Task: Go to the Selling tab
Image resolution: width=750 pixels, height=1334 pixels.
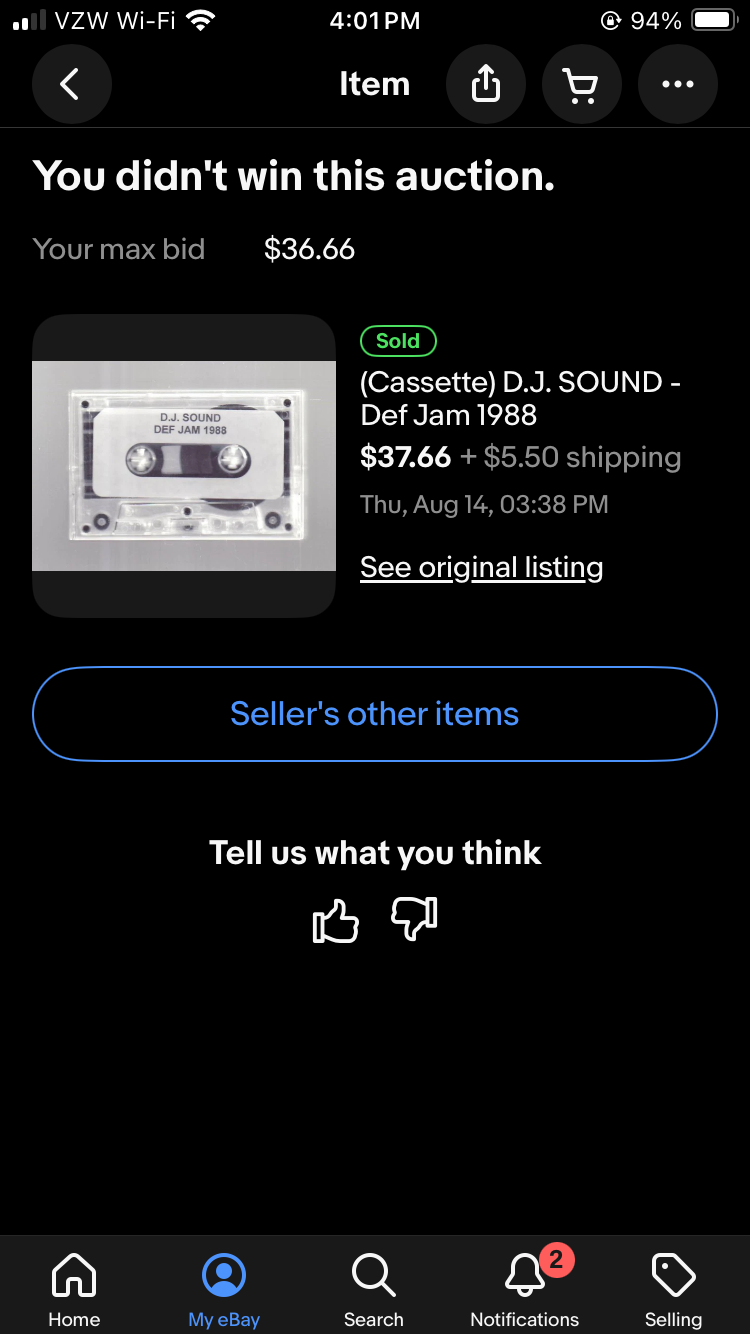Action: (x=673, y=1290)
